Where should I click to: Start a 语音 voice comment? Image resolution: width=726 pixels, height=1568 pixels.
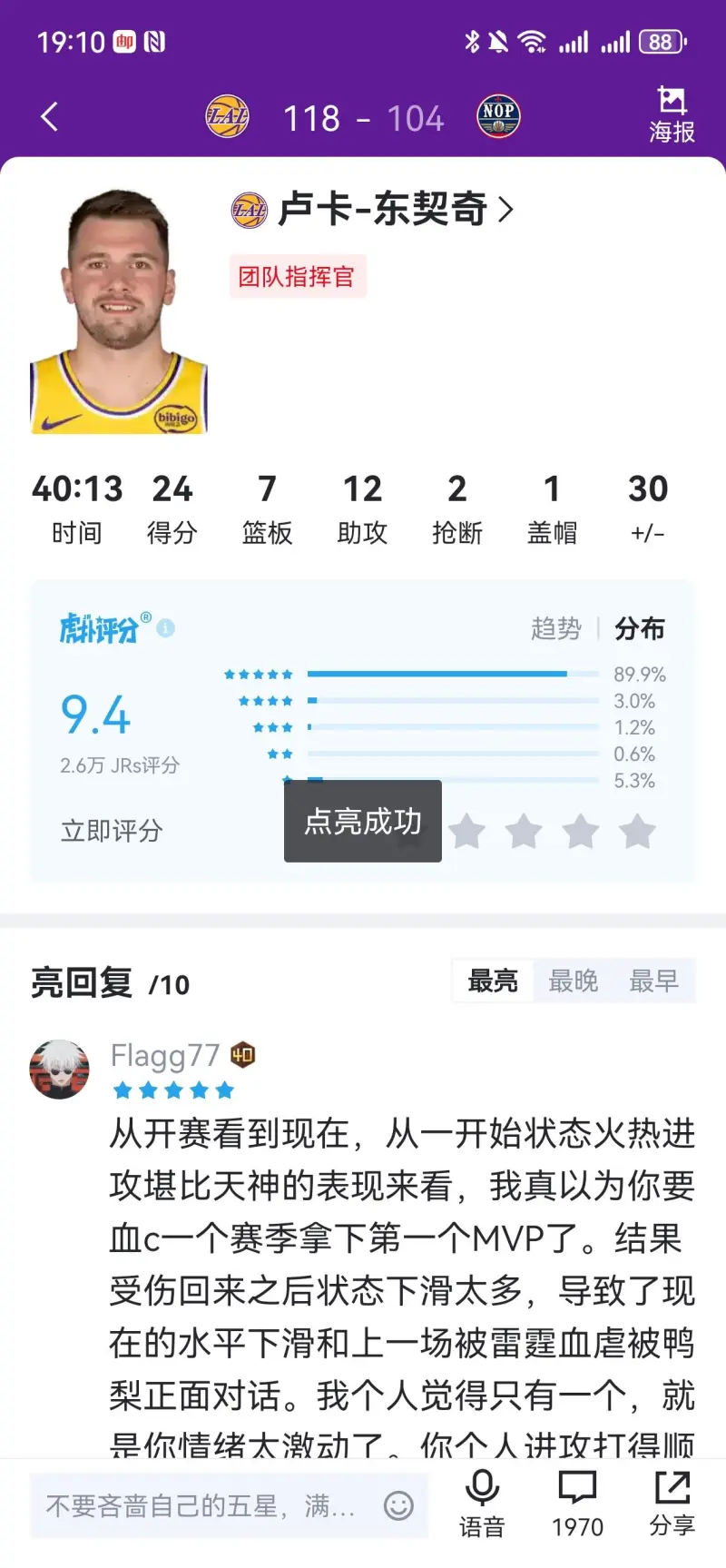482,1504
